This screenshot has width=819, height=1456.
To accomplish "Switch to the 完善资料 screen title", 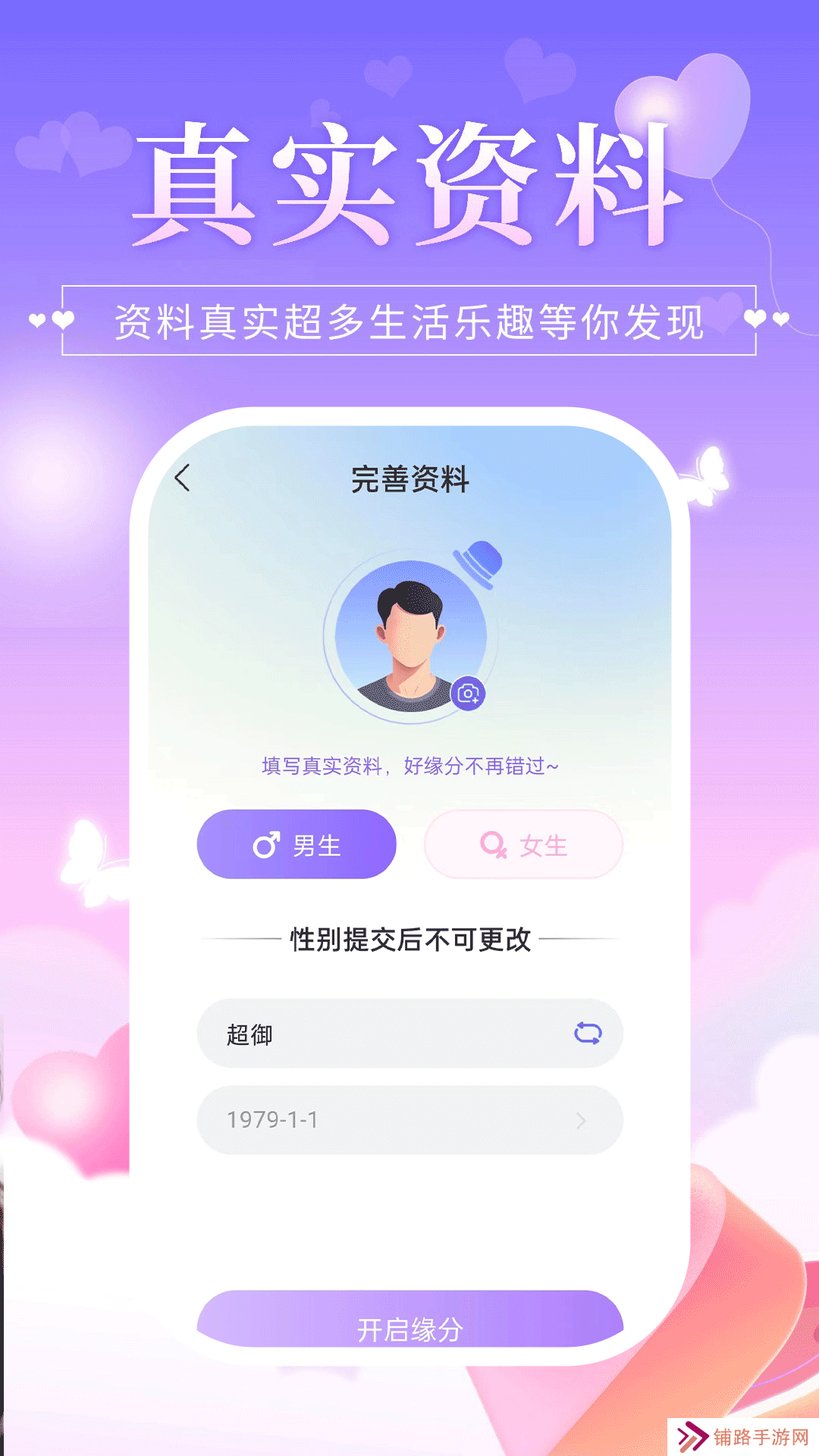I will click(x=409, y=479).
